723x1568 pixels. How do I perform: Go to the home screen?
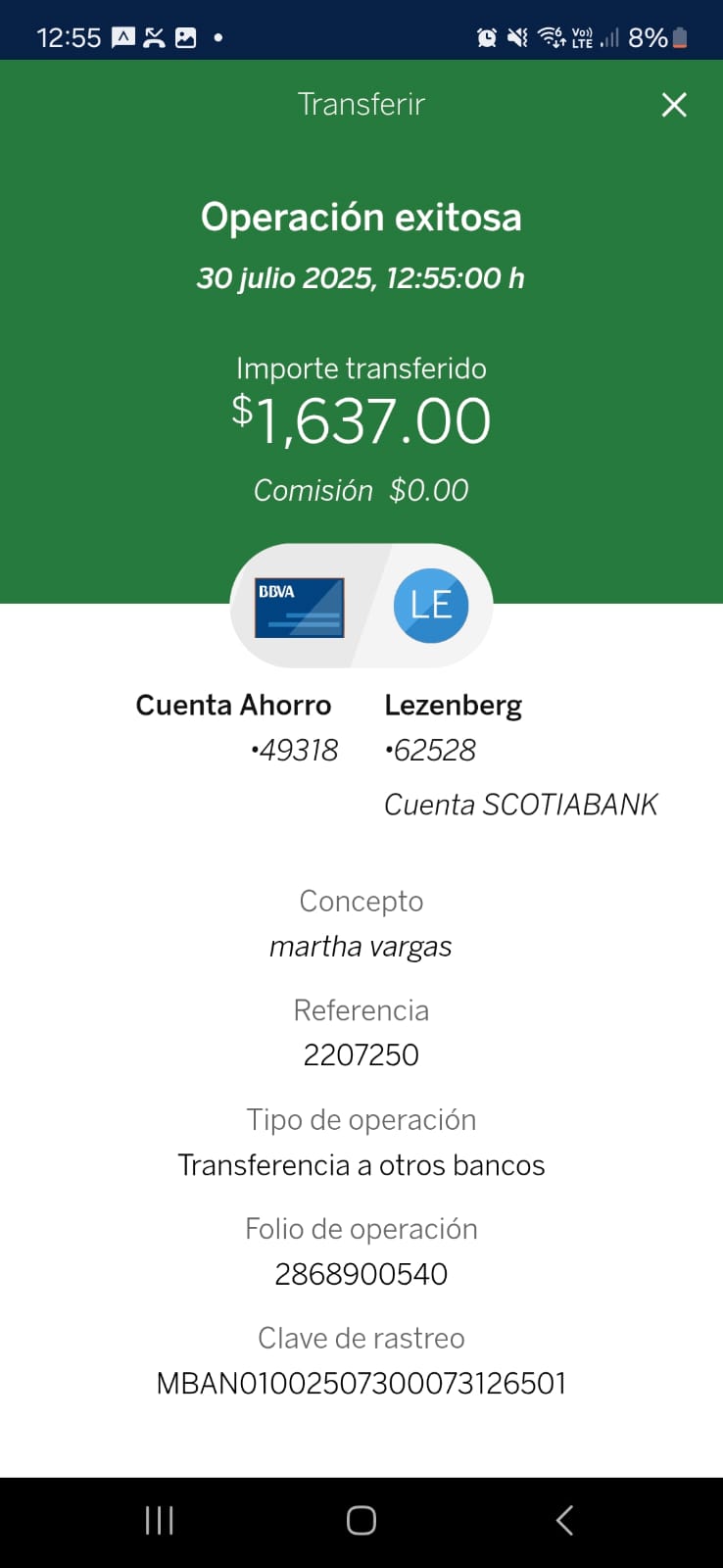point(361,1520)
